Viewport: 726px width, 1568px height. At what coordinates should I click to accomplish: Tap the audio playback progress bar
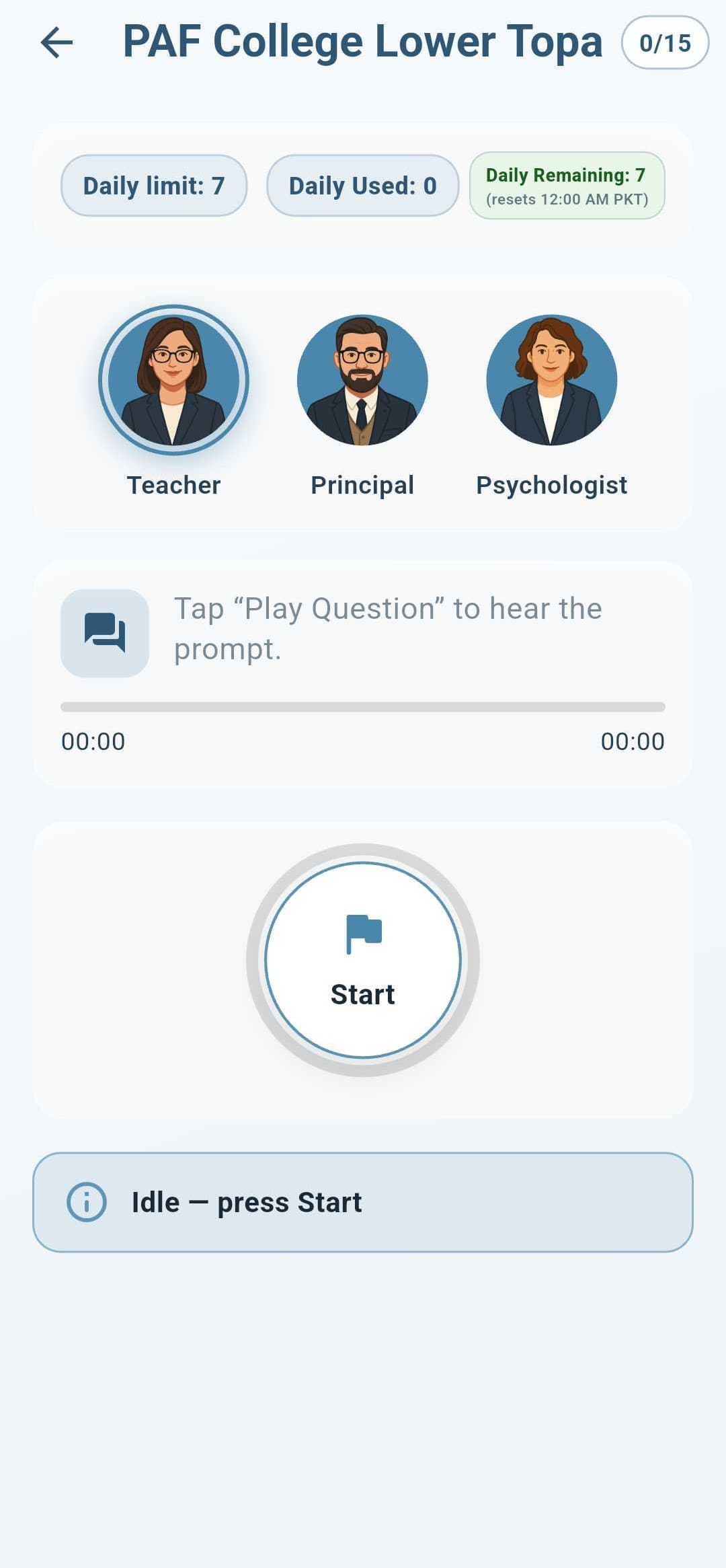tap(363, 706)
